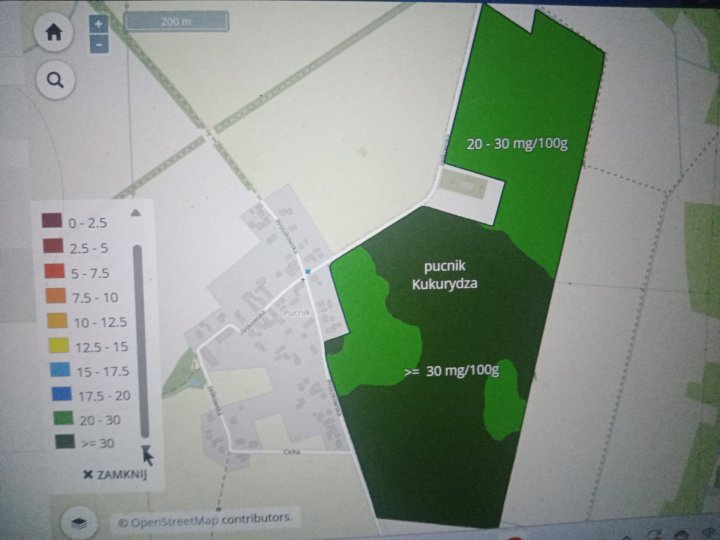Open the map search tool
This screenshot has width=720, height=540.
click(54, 80)
